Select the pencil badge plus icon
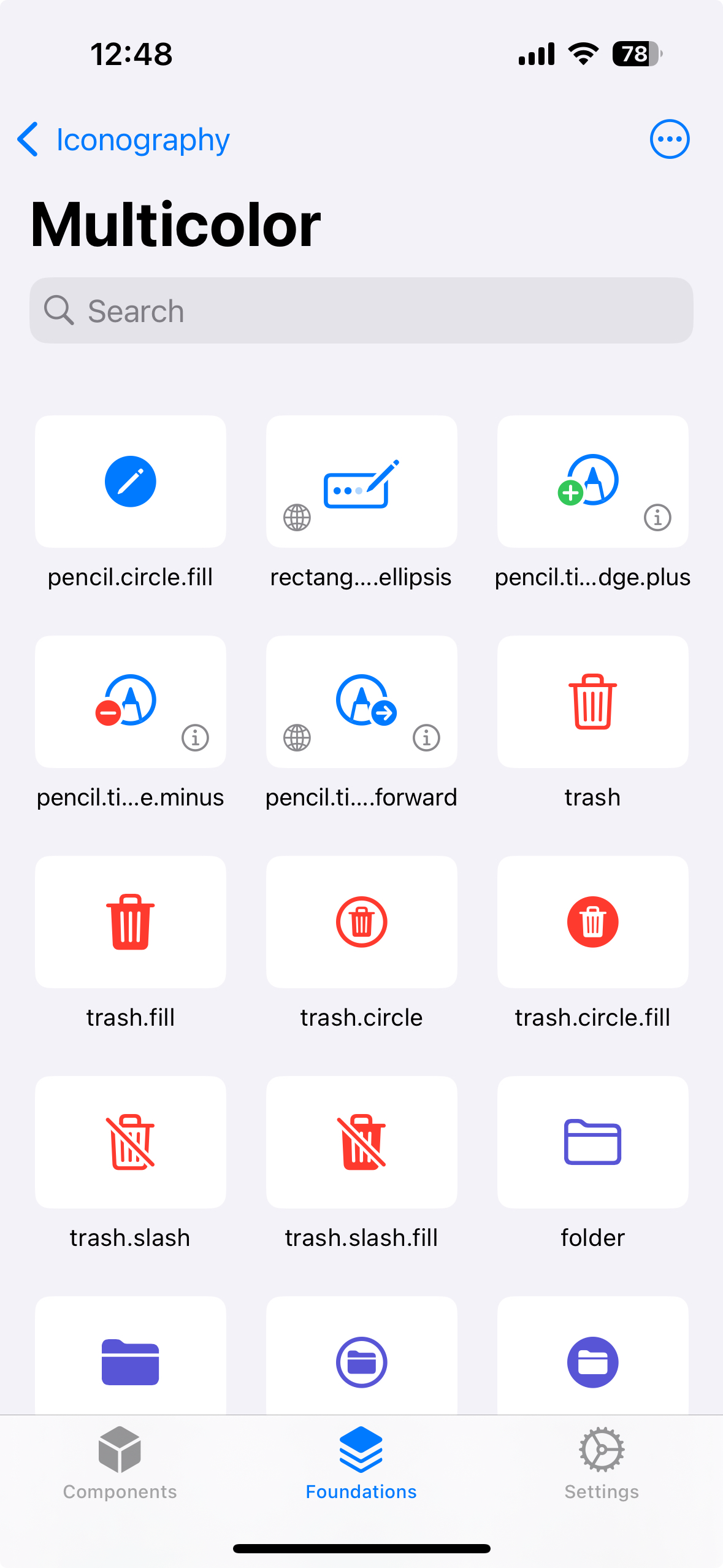Viewport: 723px width, 1568px height. (x=592, y=480)
